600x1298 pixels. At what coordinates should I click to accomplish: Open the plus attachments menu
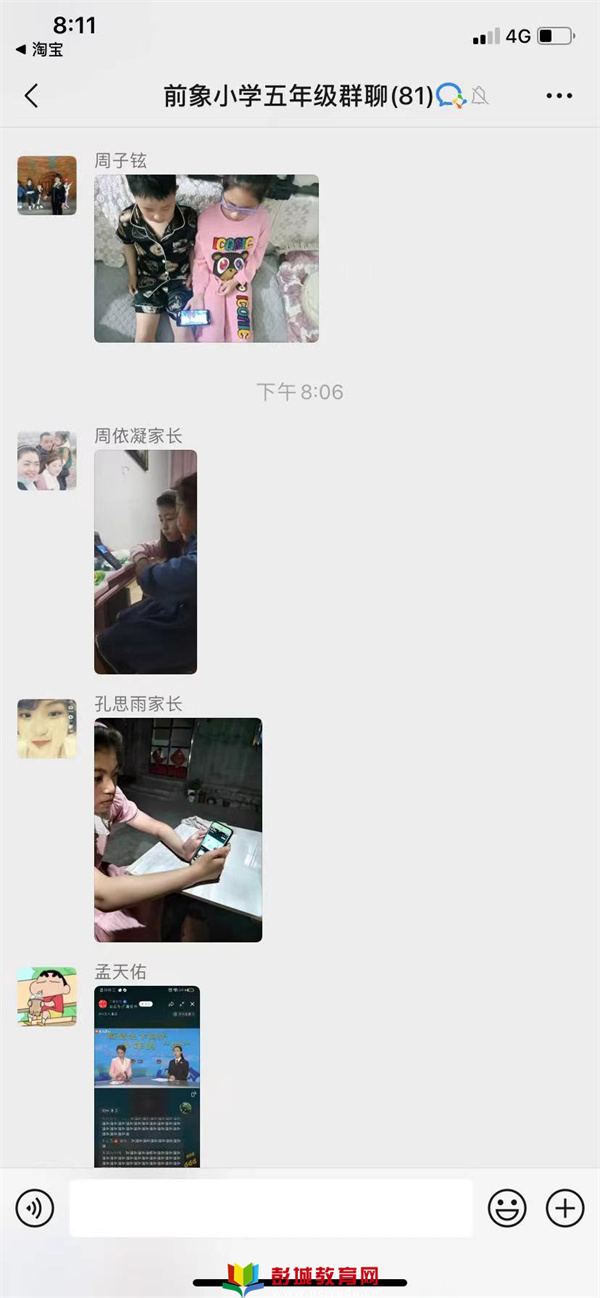[565, 1209]
